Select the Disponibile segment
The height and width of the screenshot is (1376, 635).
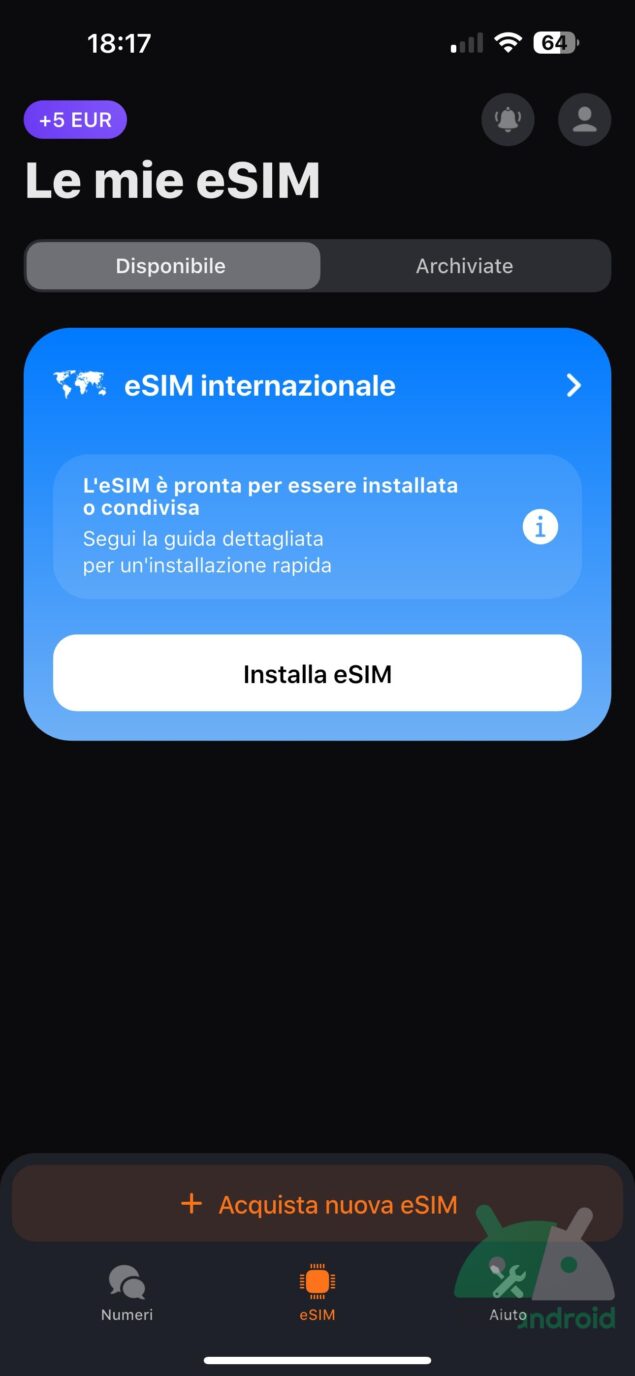172,266
